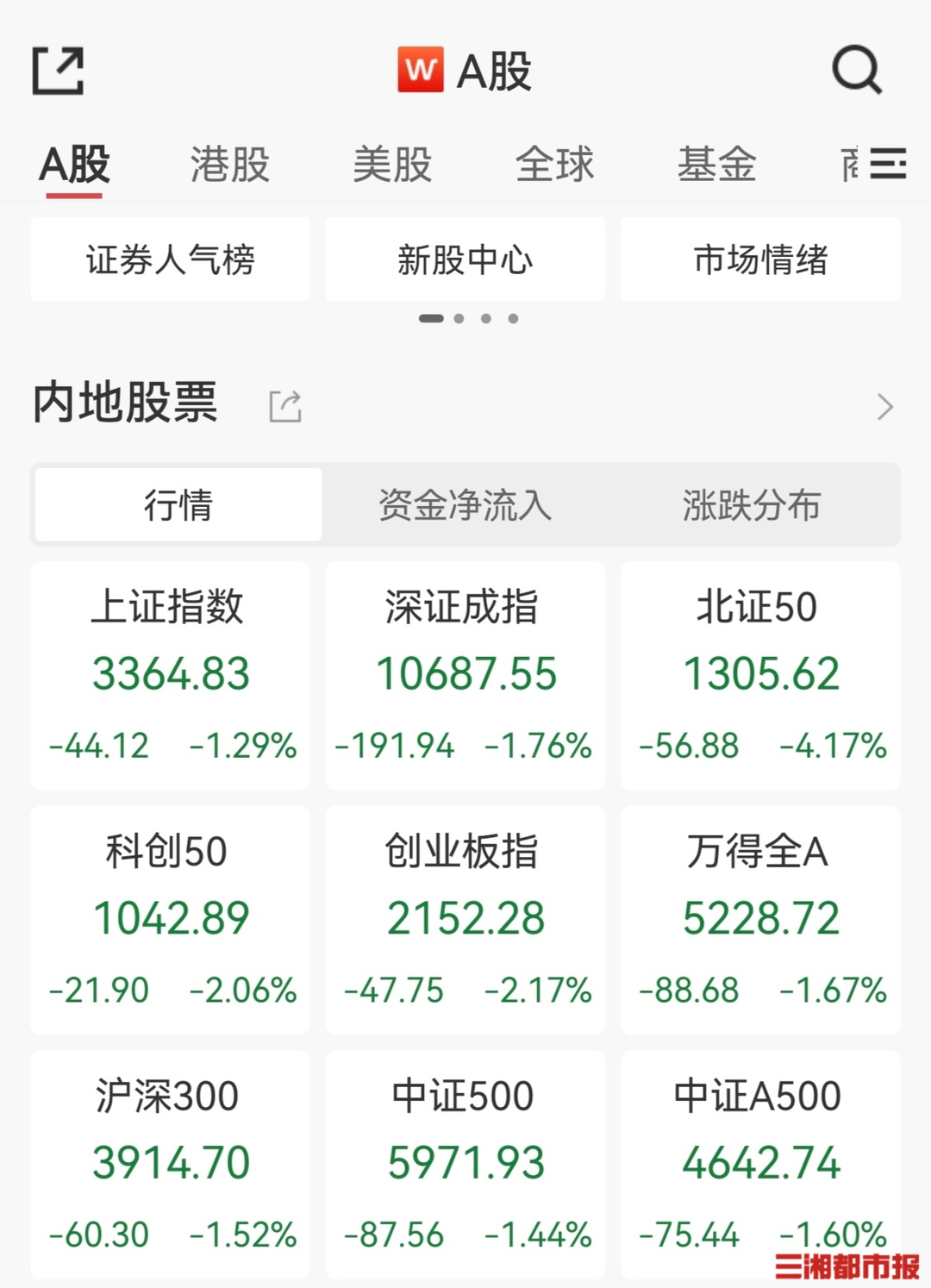931x1288 pixels.
Task: Switch to the 港股 tab
Action: 230,164
